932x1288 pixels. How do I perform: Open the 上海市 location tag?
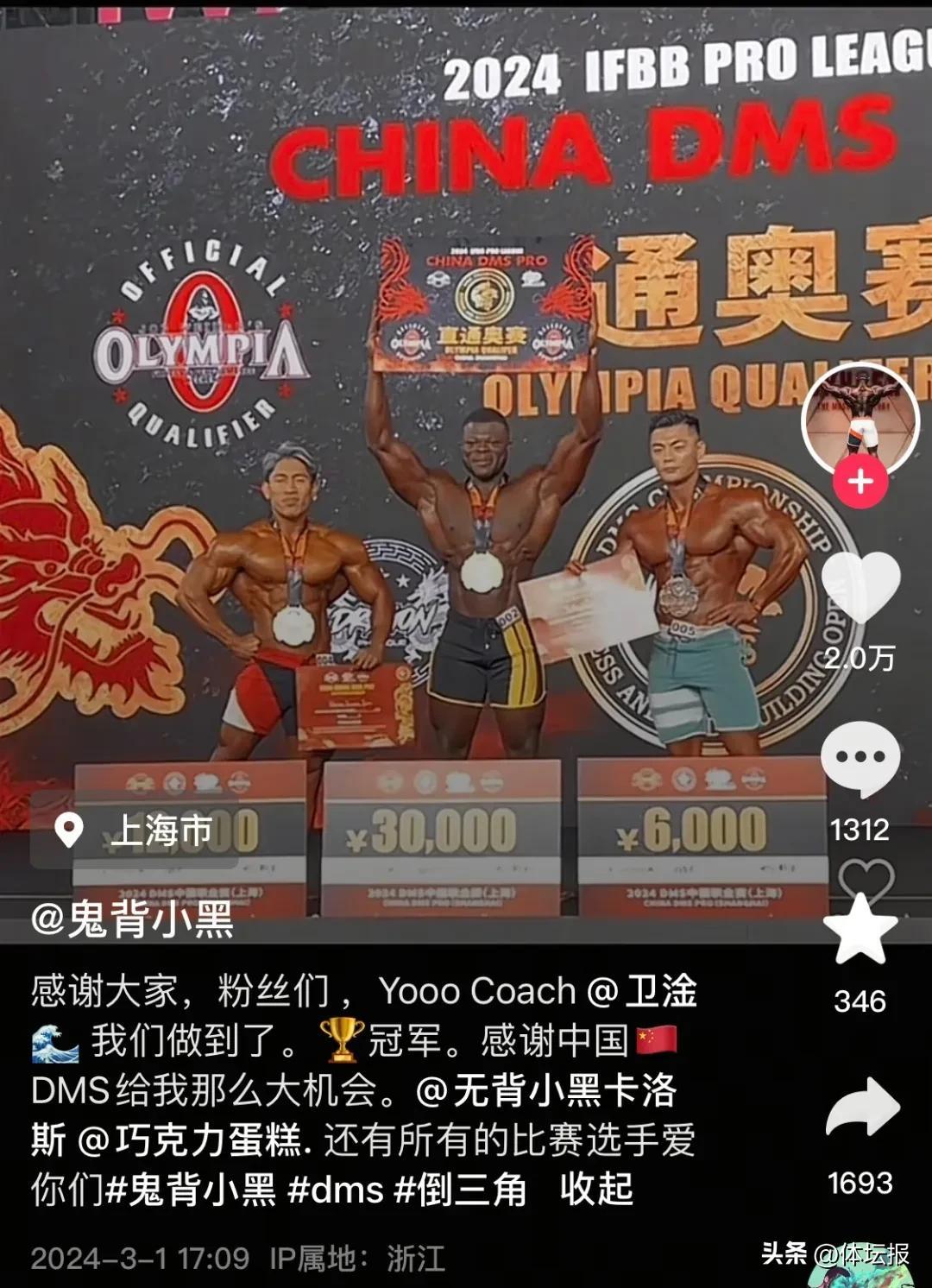[x=135, y=830]
